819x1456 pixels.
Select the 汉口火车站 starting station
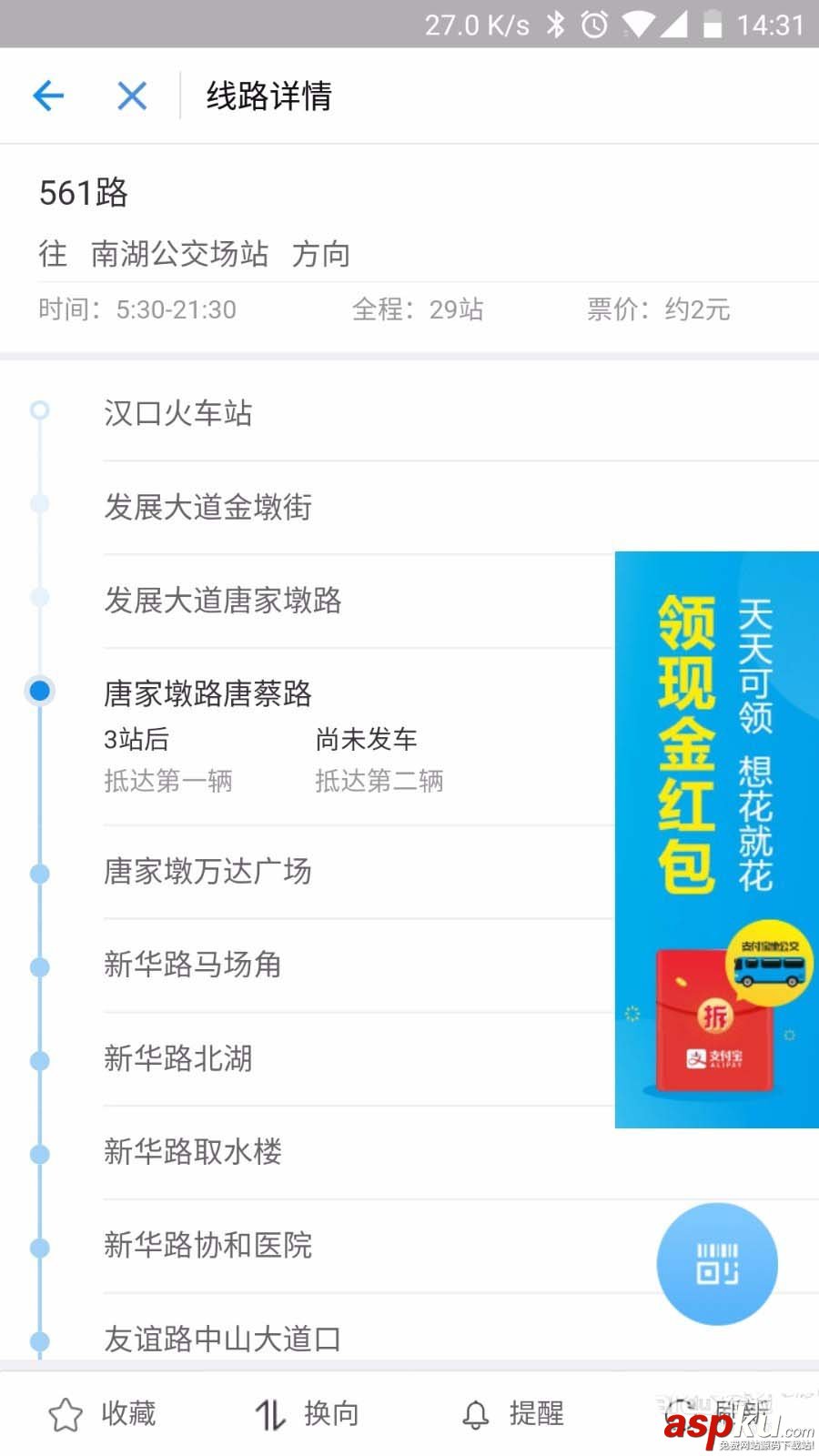[x=178, y=414]
